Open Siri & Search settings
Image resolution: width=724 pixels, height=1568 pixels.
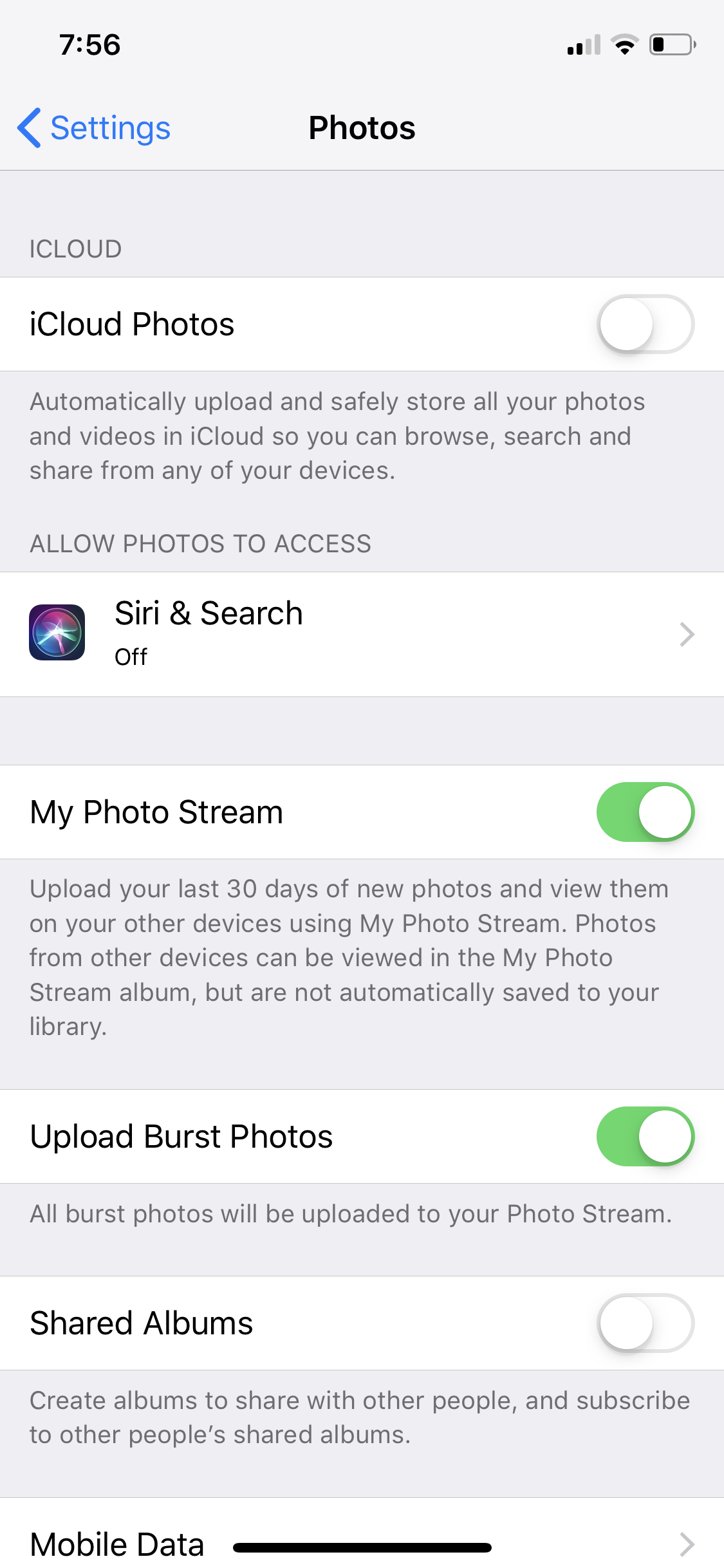click(362, 634)
